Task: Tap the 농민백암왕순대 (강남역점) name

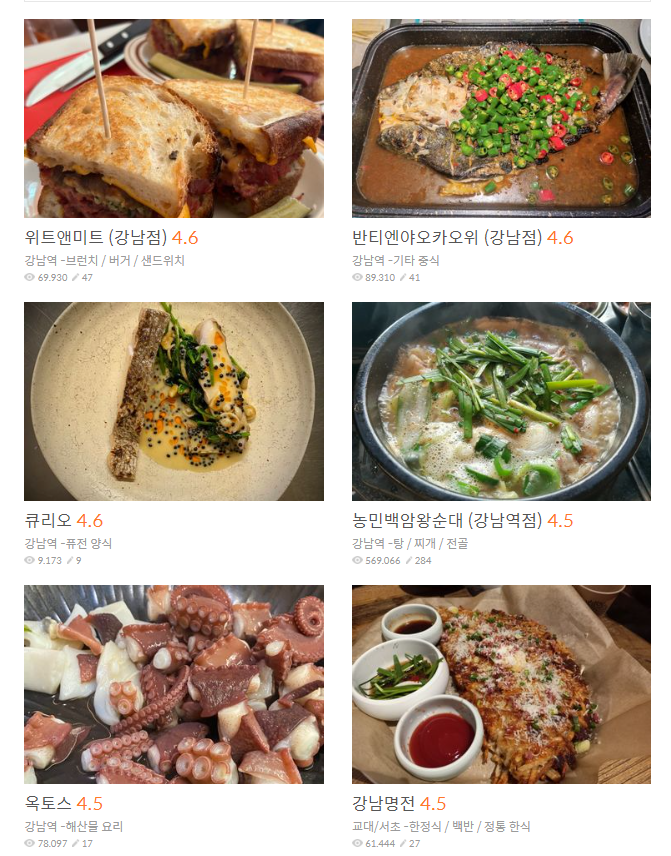Action: coord(446,521)
